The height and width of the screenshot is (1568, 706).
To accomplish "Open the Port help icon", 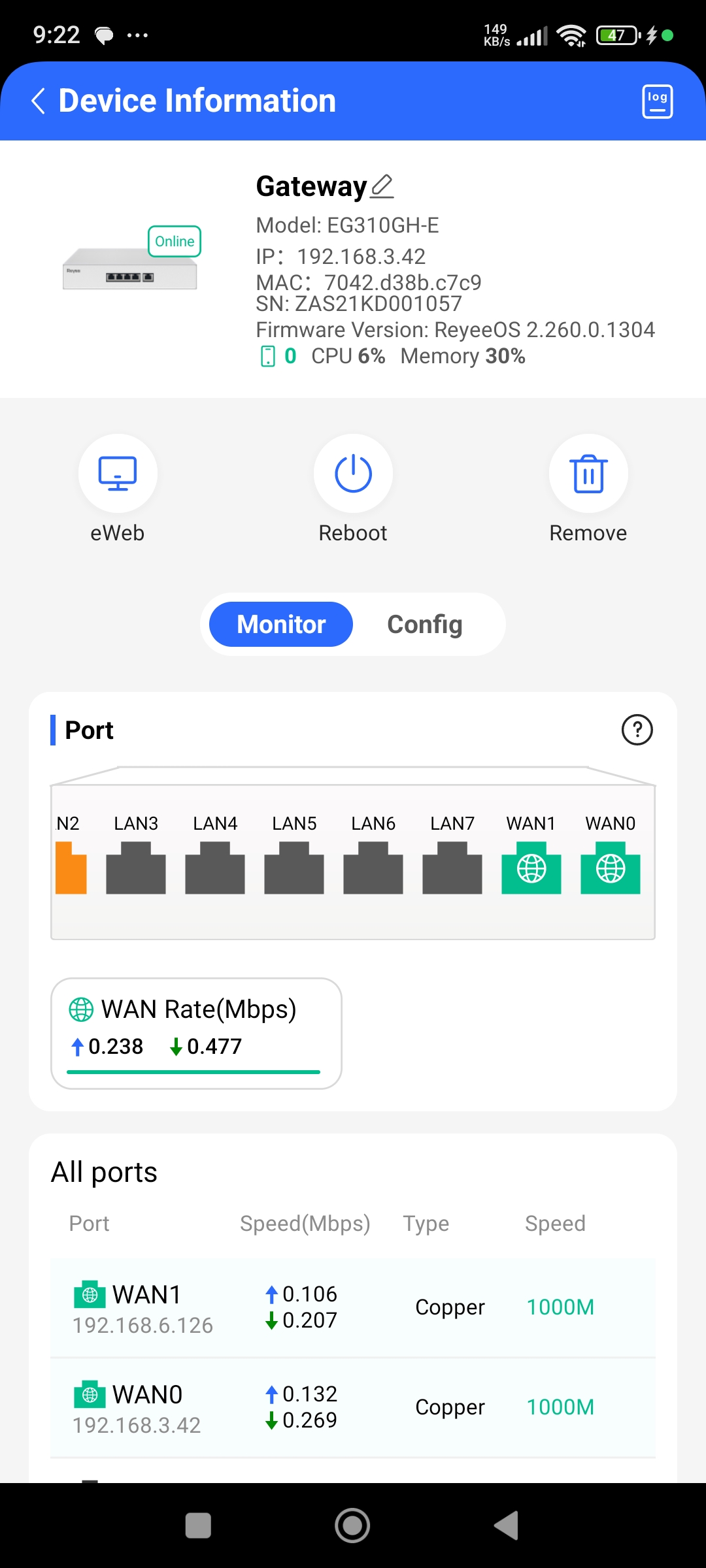I will coord(637,730).
